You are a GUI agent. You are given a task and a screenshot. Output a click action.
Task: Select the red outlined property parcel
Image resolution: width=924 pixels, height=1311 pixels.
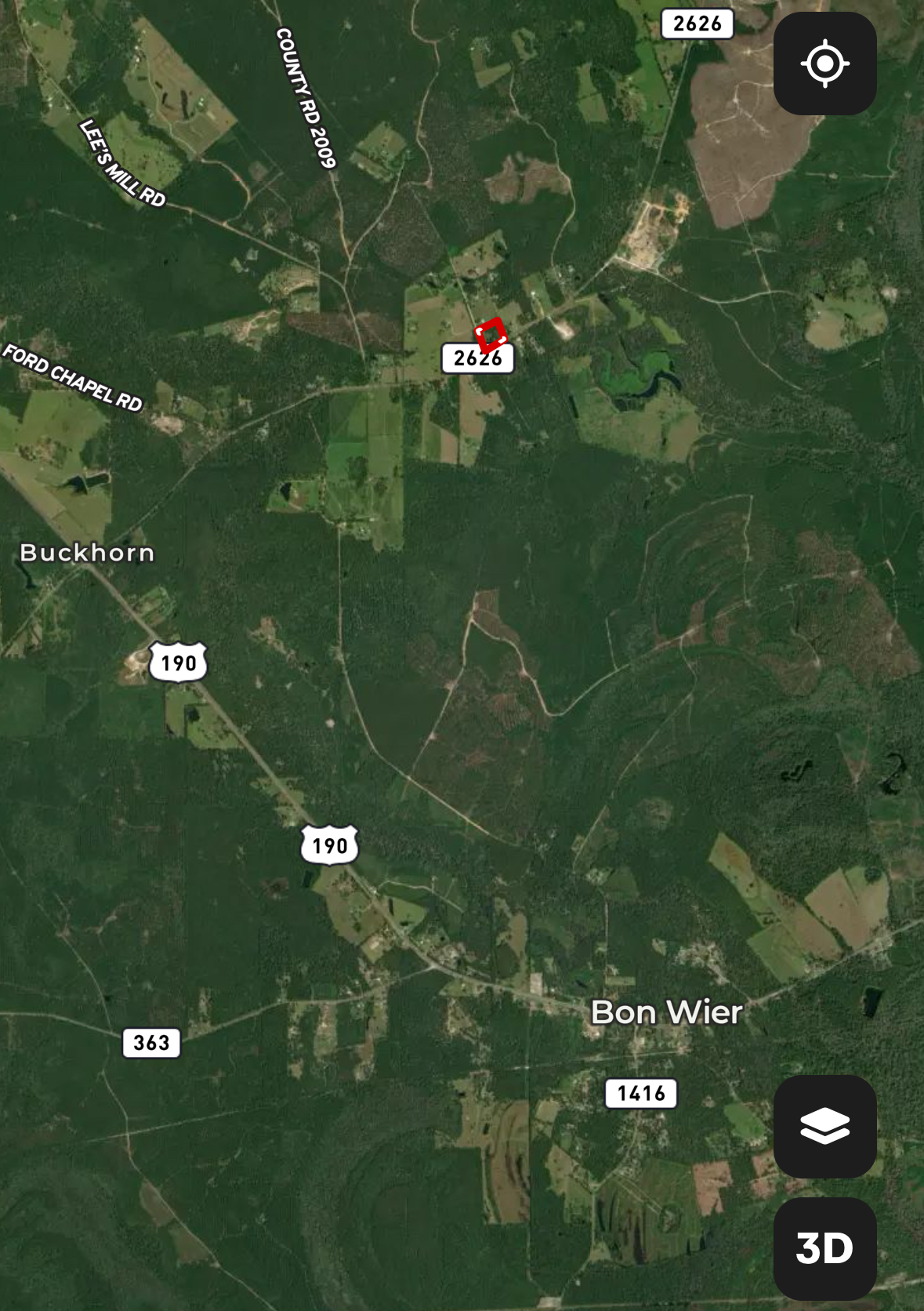(491, 335)
